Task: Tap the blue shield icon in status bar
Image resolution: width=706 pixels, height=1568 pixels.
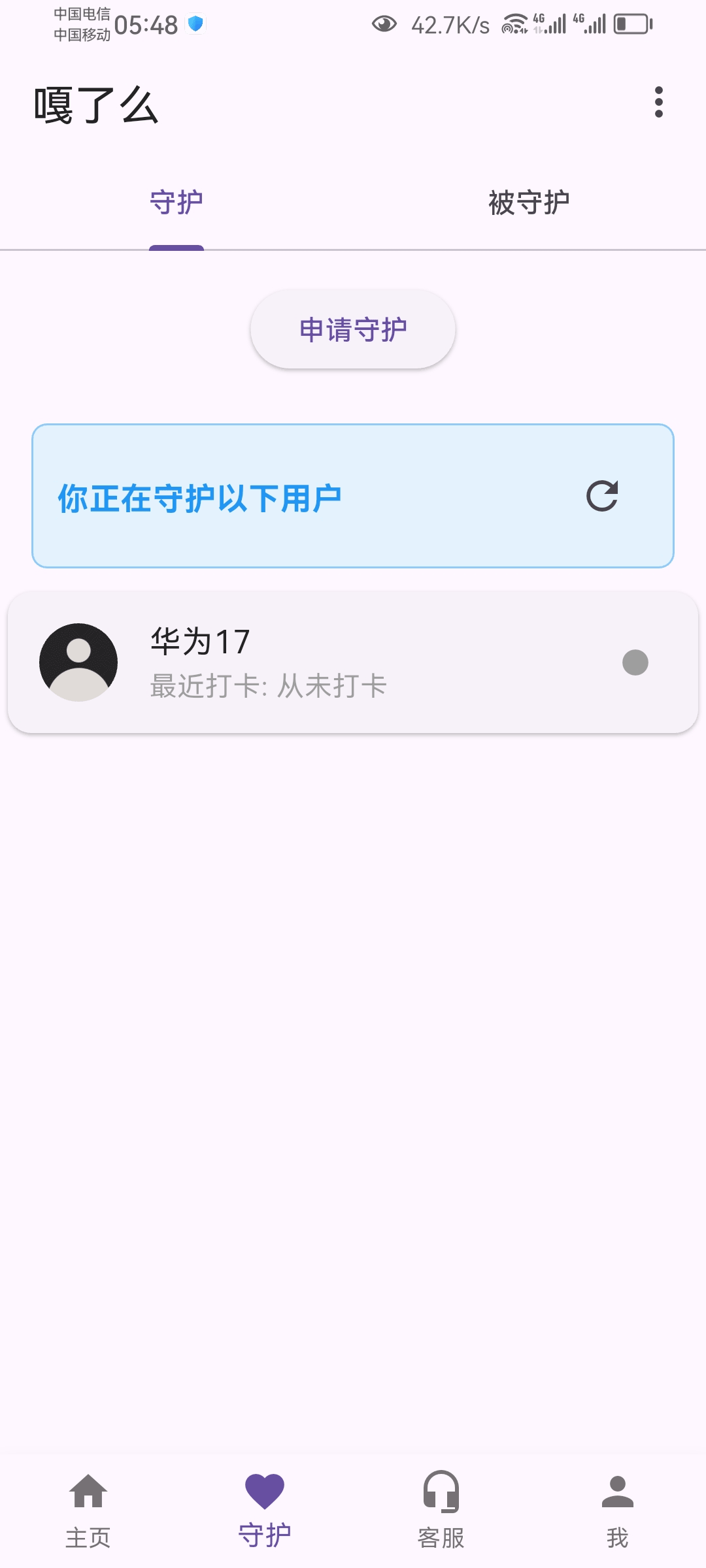Action: [x=195, y=22]
